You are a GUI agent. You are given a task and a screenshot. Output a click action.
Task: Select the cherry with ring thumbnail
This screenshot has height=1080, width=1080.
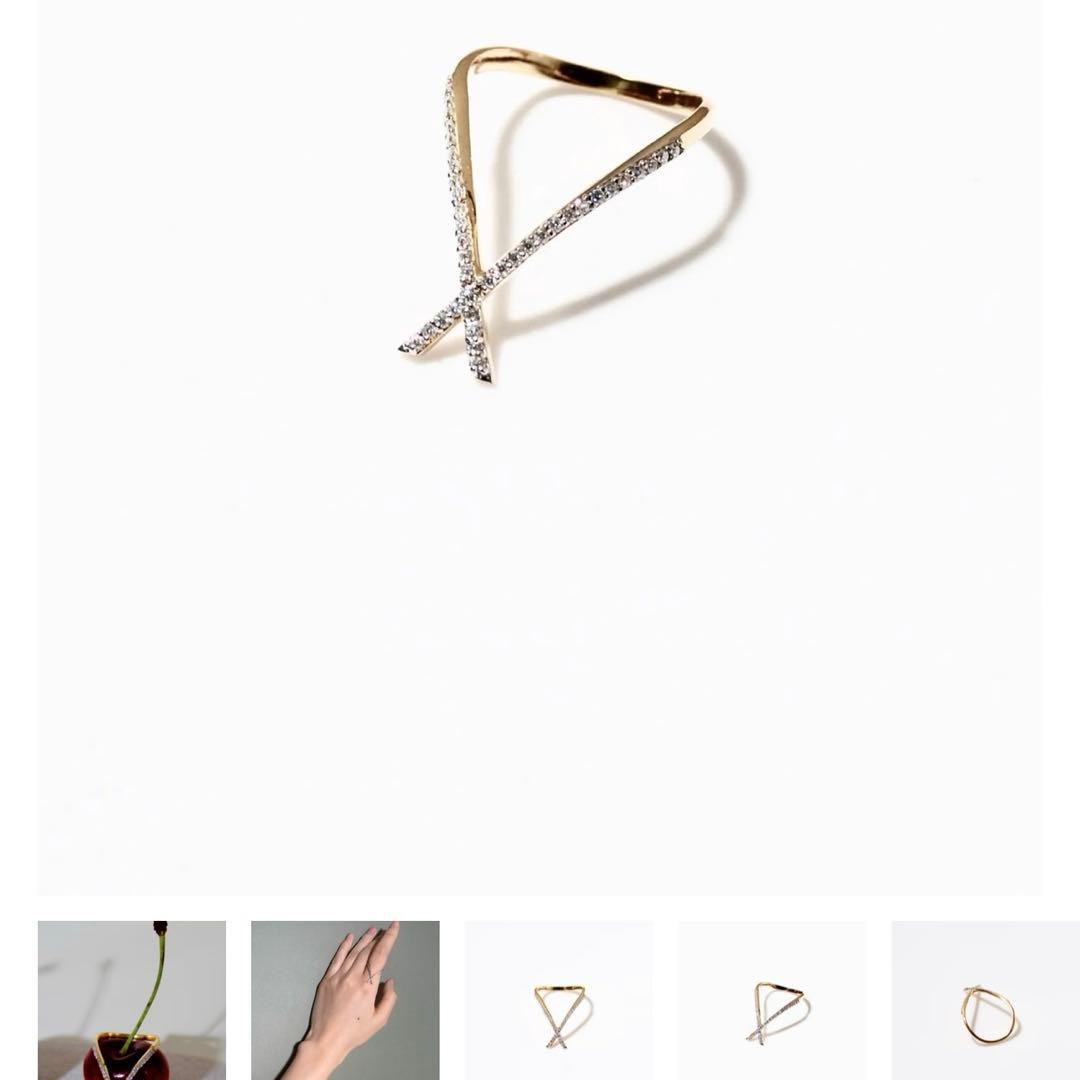(x=132, y=1000)
